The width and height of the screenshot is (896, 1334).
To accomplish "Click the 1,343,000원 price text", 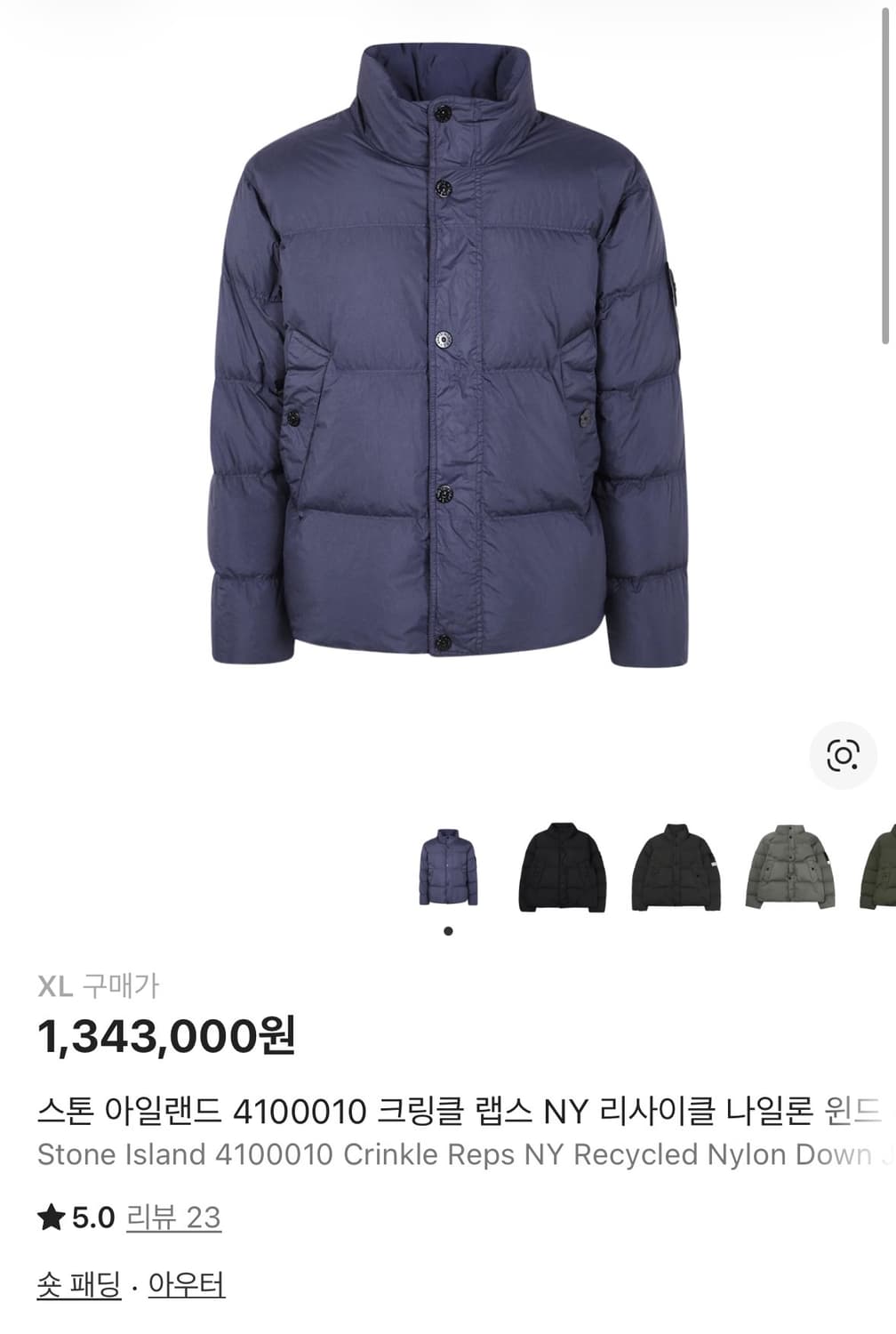I will click(169, 1040).
